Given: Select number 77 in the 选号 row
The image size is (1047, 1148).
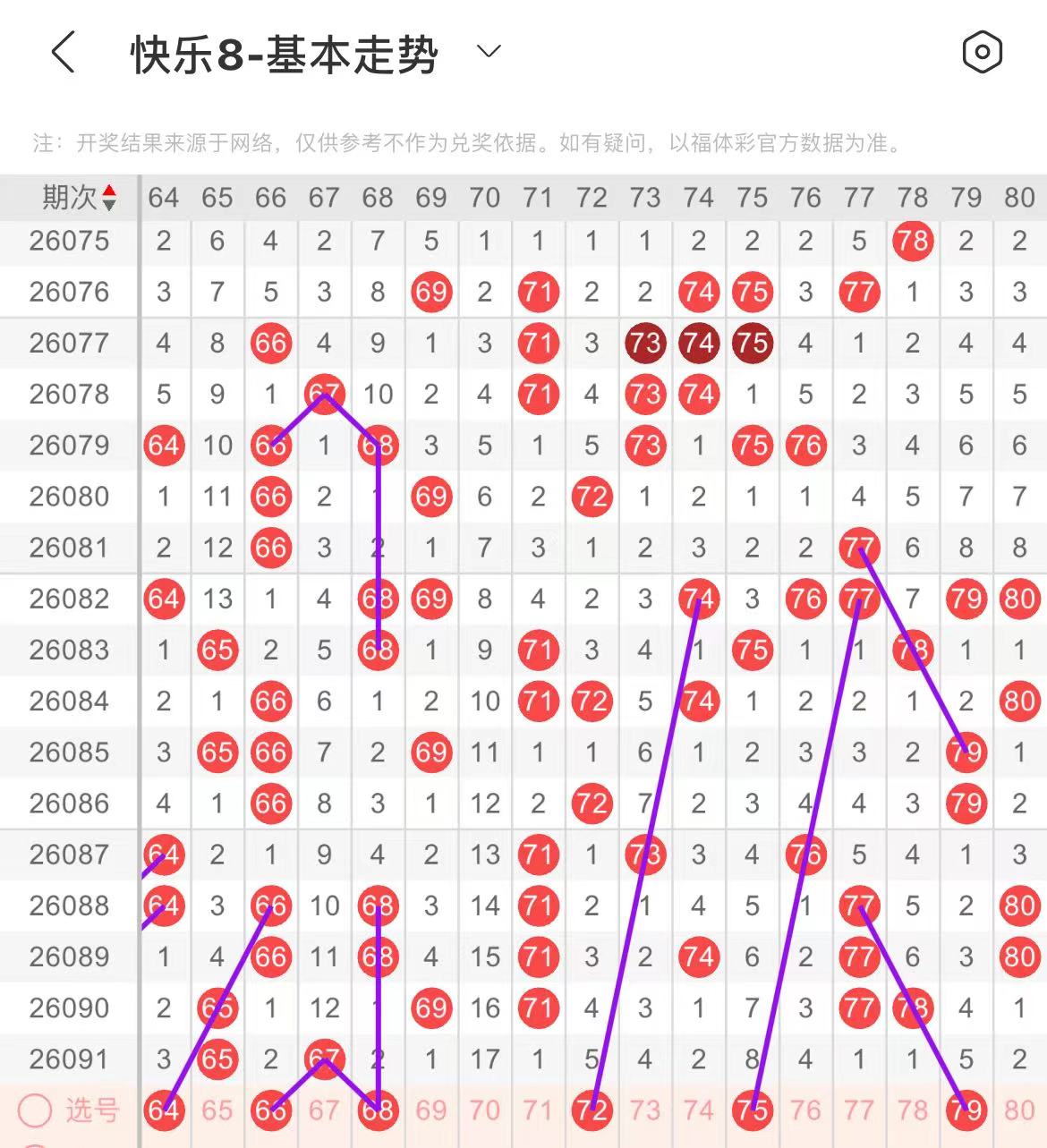Looking at the screenshot, I should click(859, 1110).
